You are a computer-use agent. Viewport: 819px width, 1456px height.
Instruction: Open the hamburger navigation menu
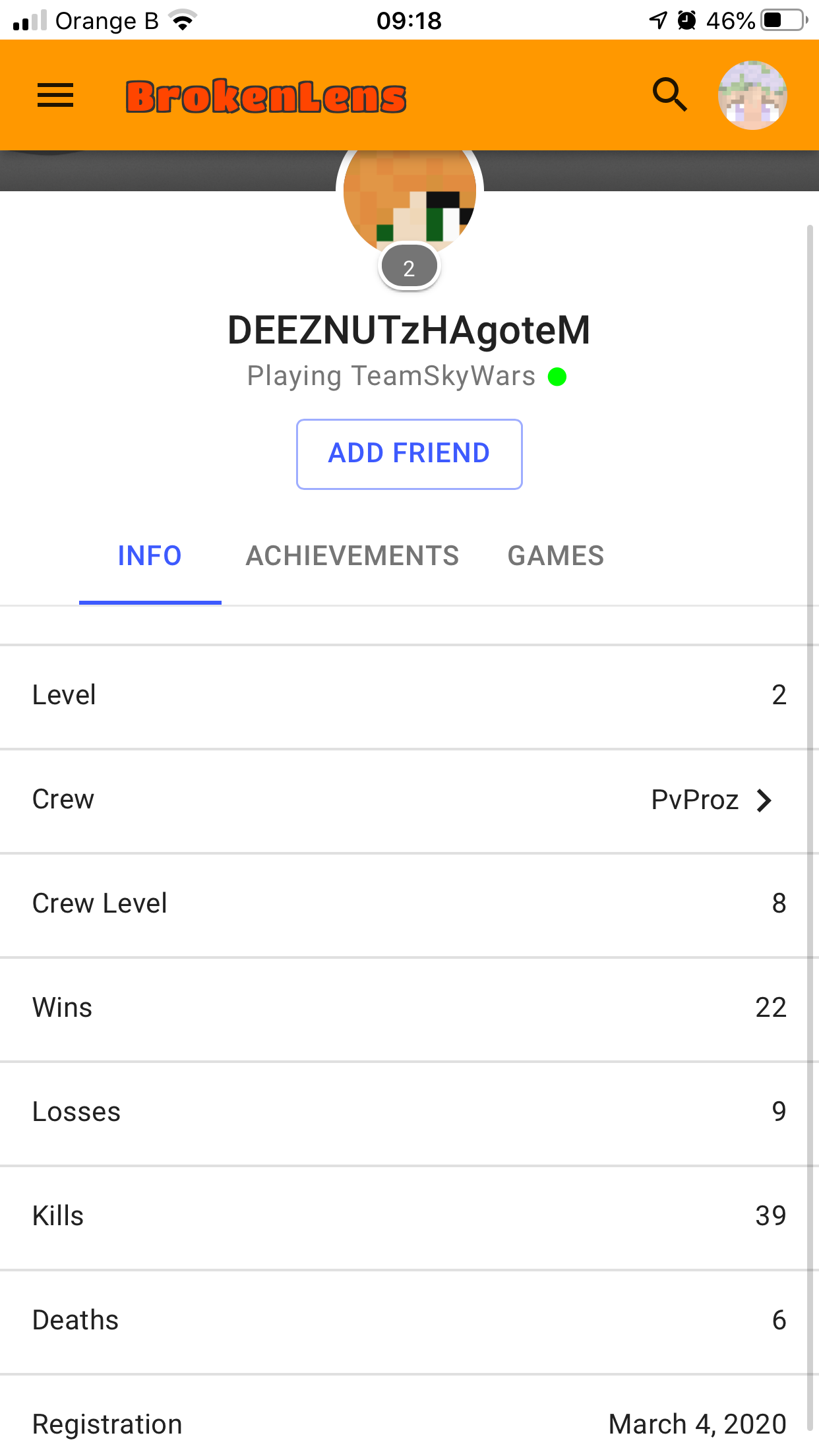(55, 96)
